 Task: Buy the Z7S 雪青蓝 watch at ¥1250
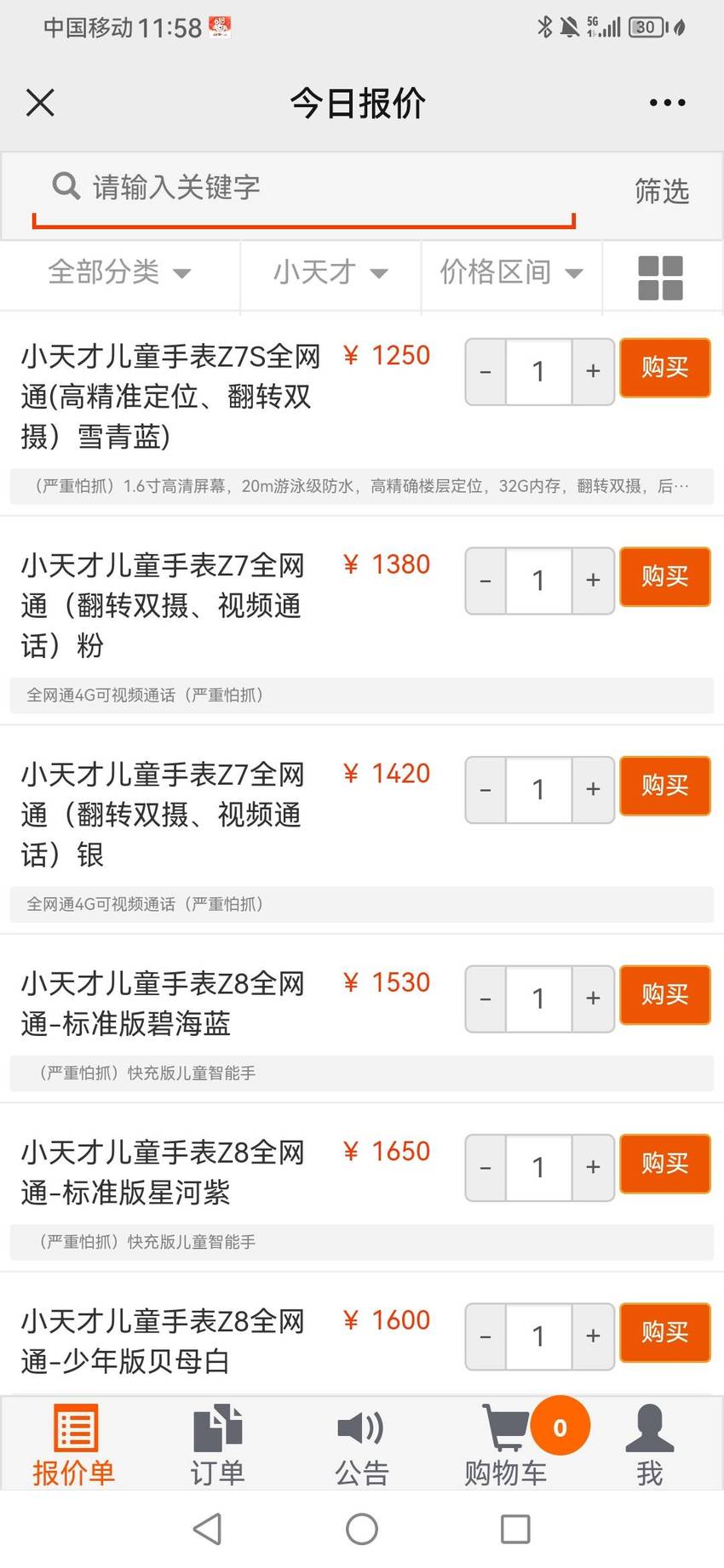point(664,368)
